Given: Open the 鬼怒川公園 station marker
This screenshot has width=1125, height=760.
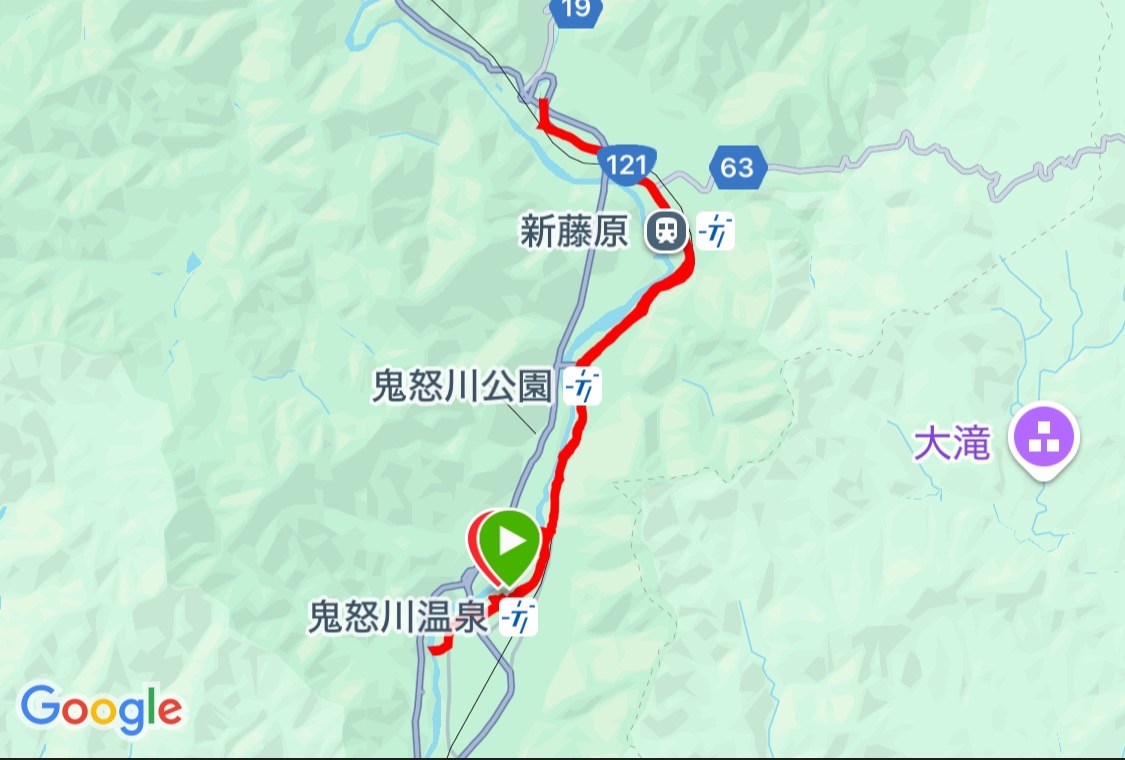Looking at the screenshot, I should pos(582,387).
